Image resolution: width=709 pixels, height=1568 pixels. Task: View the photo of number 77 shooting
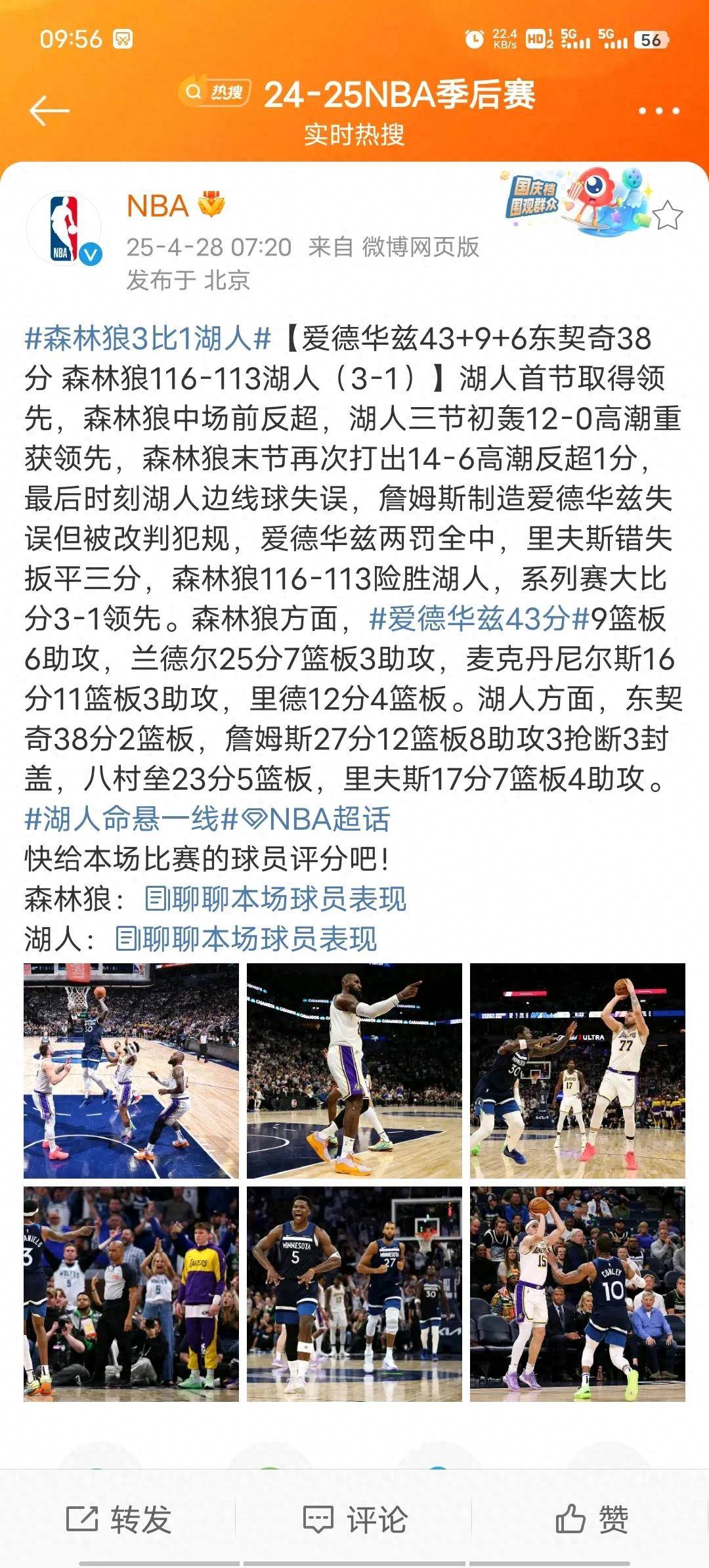tap(578, 1070)
